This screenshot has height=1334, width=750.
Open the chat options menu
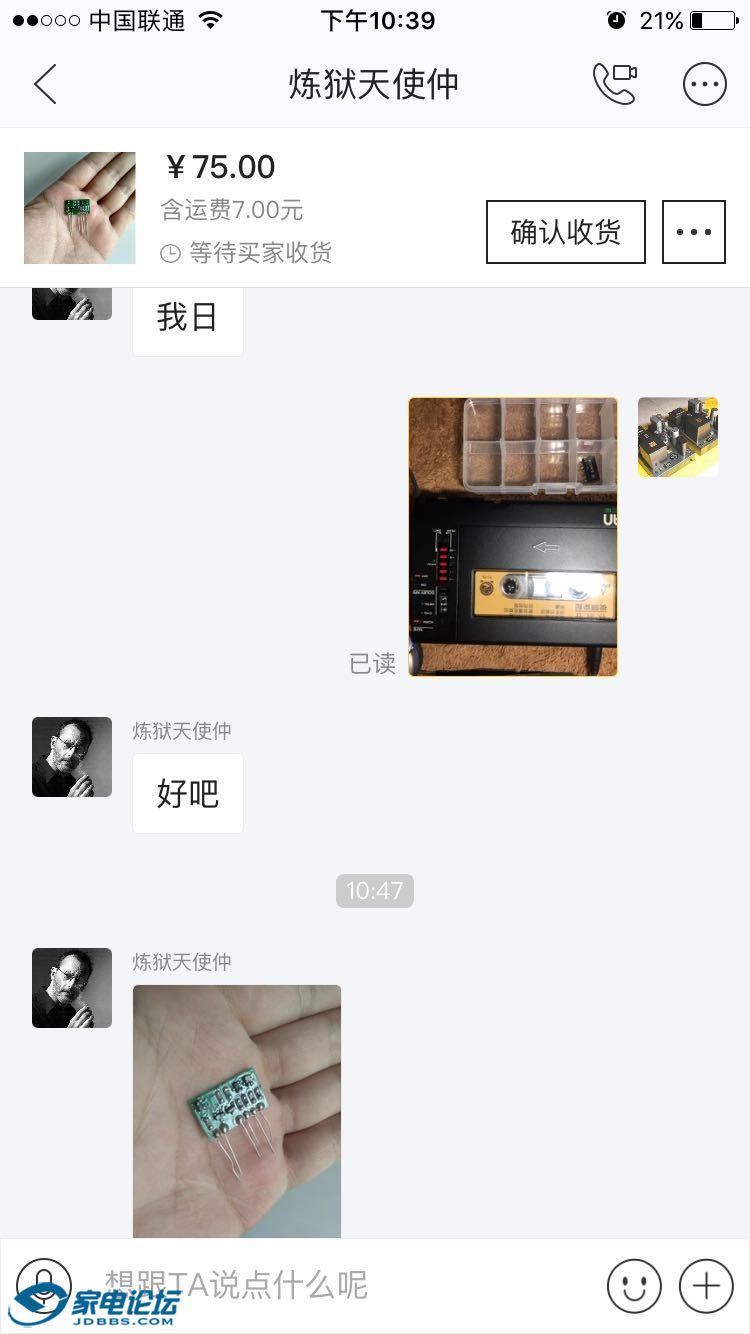[x=704, y=85]
